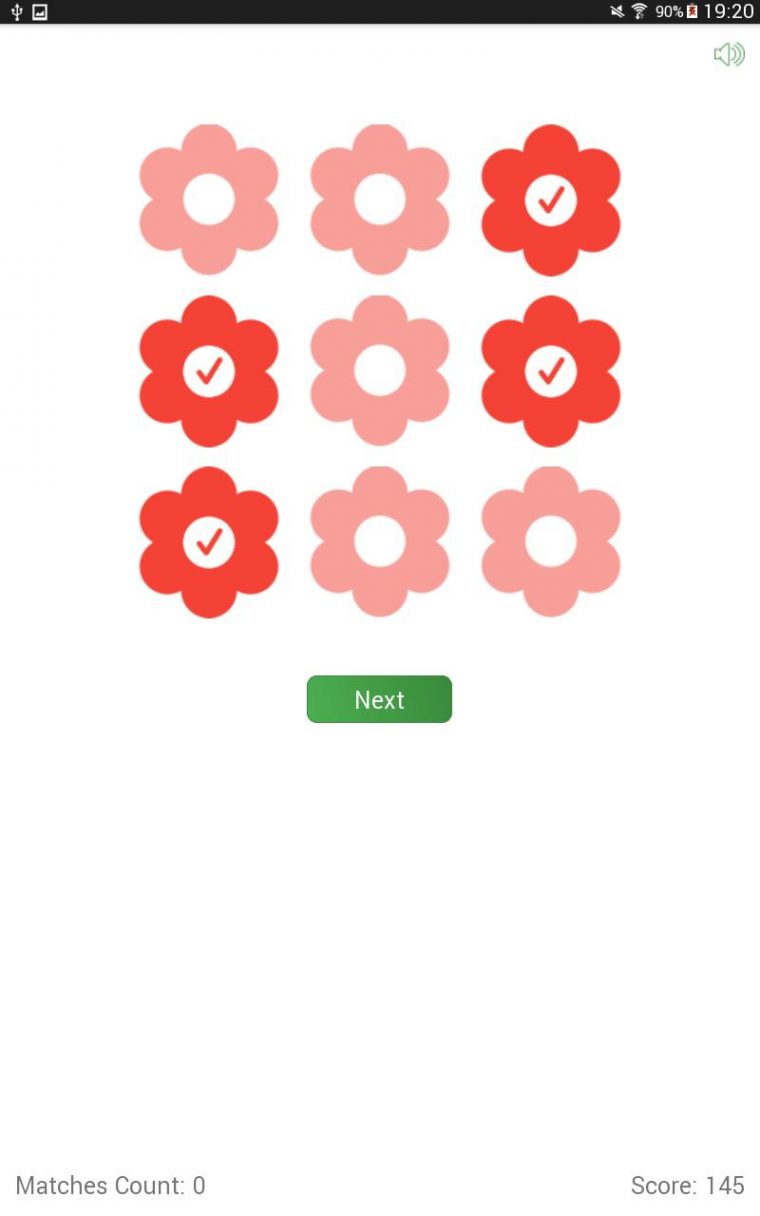Screen dimensions: 760x1216
Task: Continue with the Next button
Action: click(x=379, y=699)
